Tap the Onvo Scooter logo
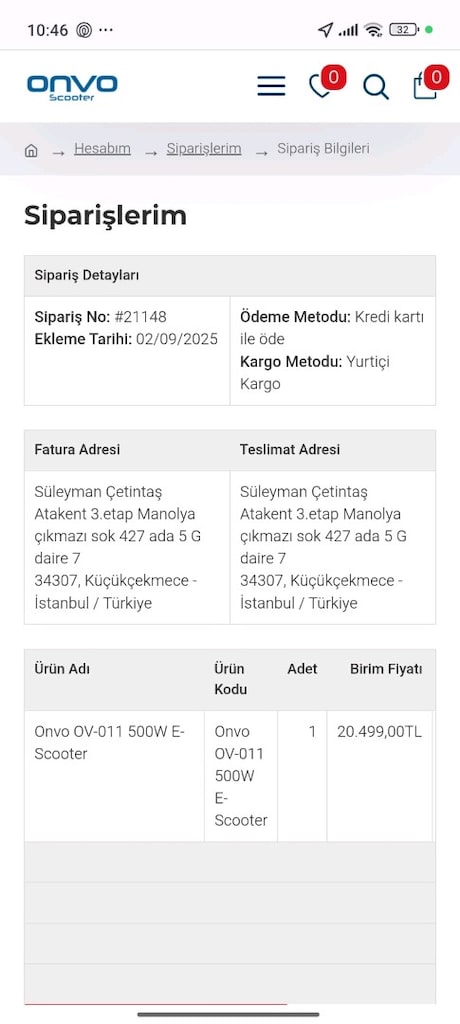 pos(72,88)
